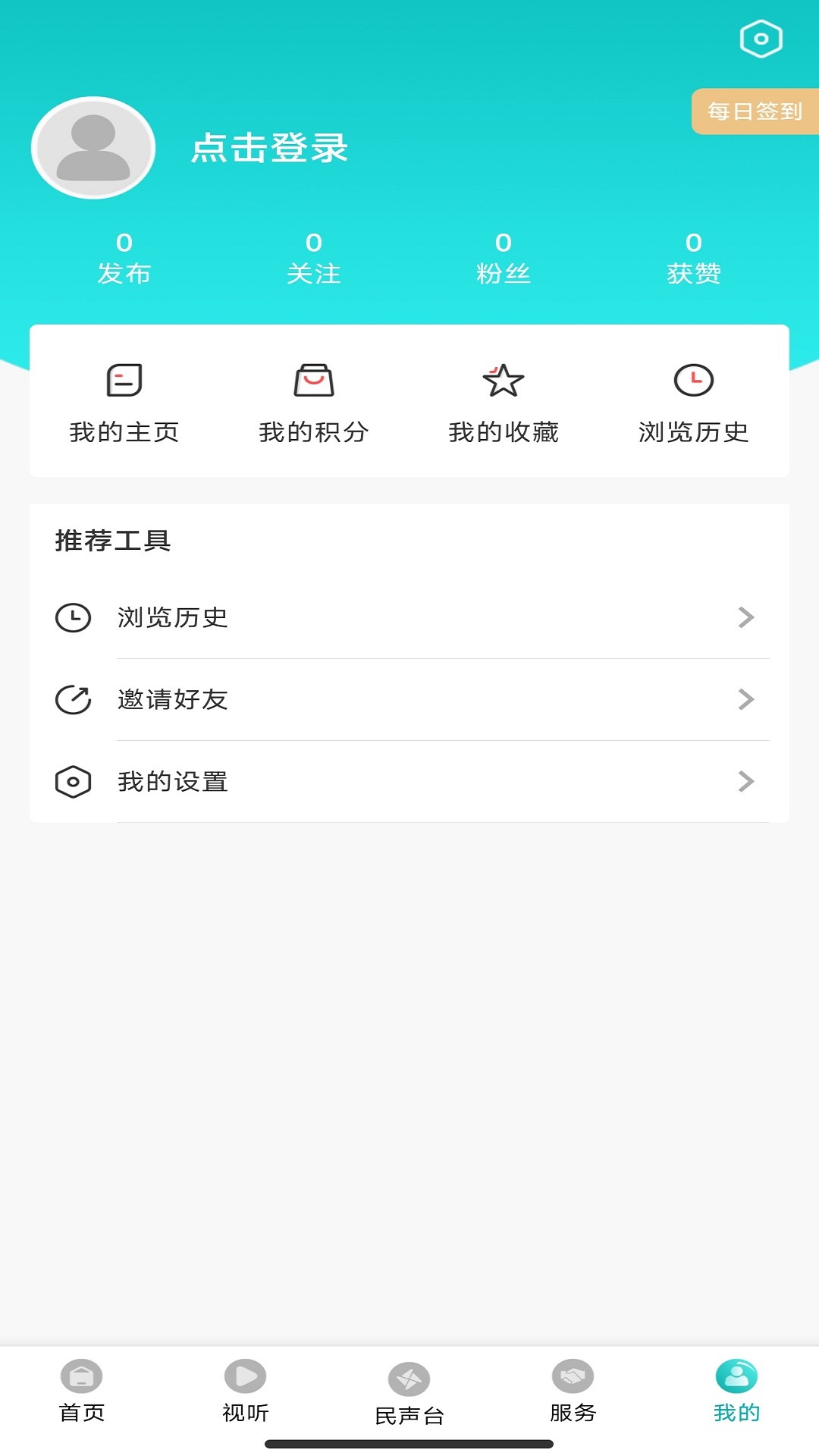This screenshot has width=819, height=1456.
Task: Open settings hexagon icon in header
Action: [761, 39]
